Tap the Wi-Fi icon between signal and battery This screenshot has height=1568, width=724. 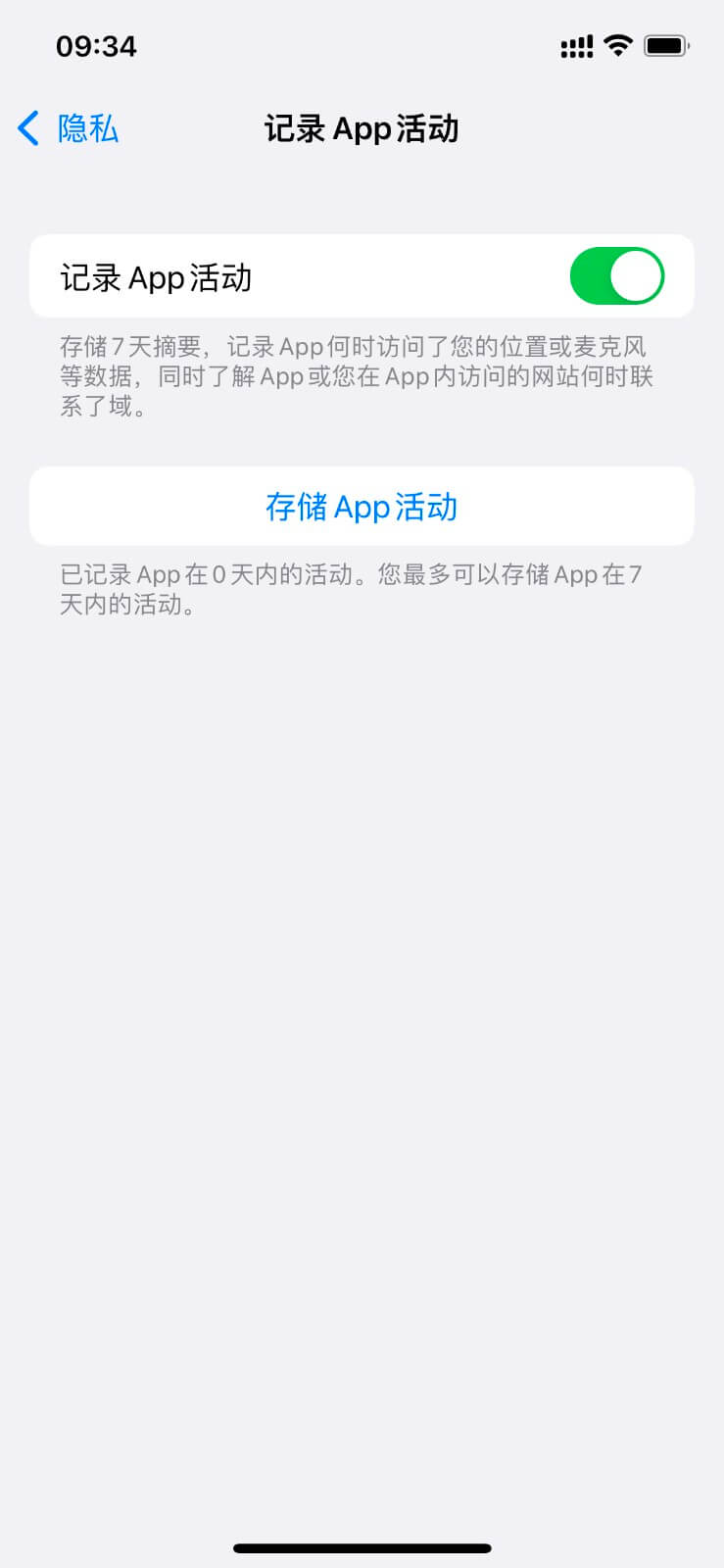618,44
